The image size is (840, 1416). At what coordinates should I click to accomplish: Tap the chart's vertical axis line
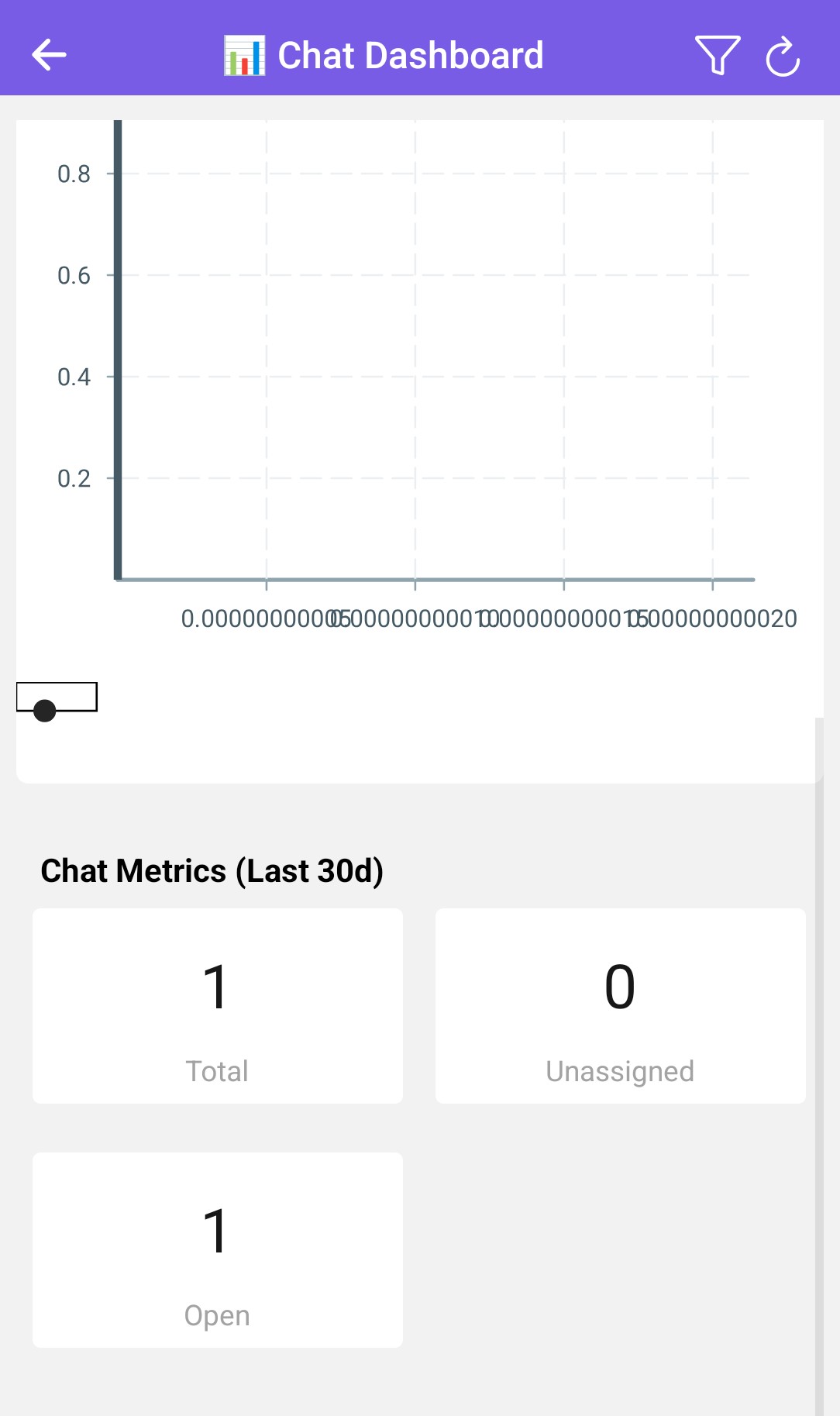(117, 349)
